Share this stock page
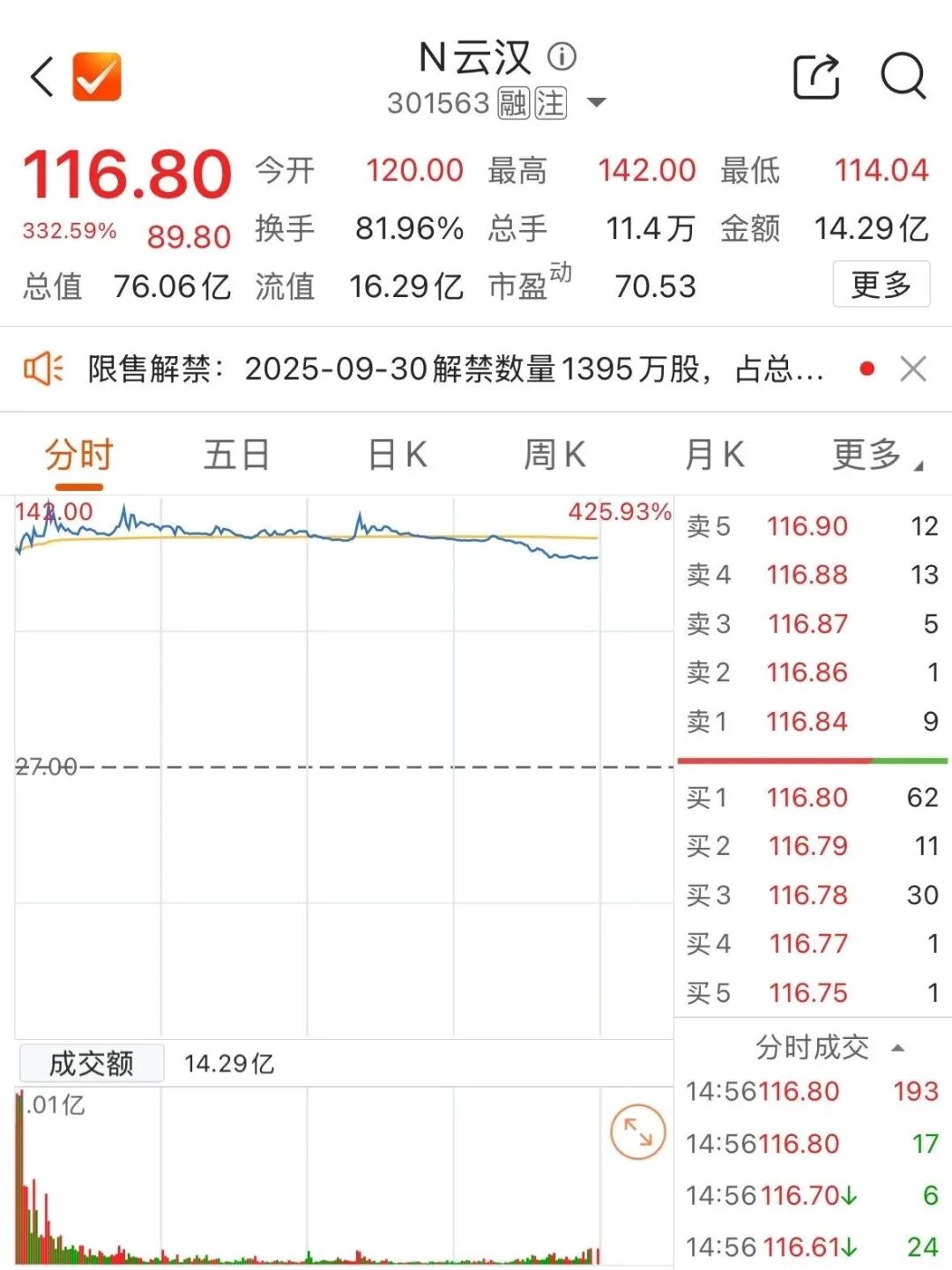952x1270 pixels. (816, 77)
